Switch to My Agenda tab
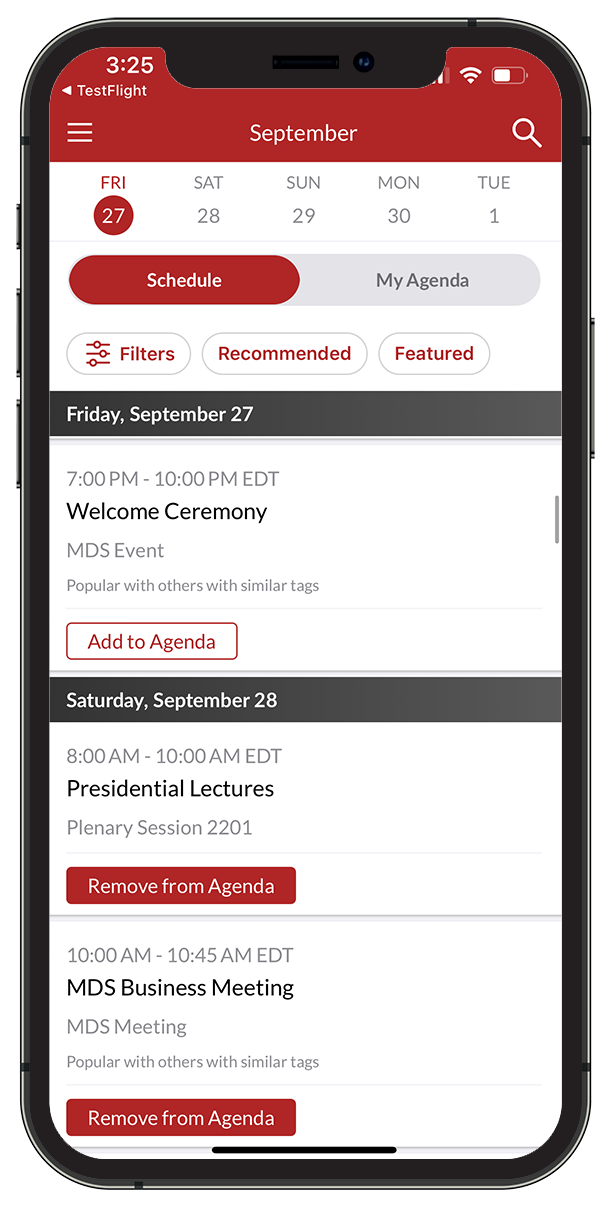The height and width of the screenshot is (1206, 611). pyautogui.click(x=422, y=280)
